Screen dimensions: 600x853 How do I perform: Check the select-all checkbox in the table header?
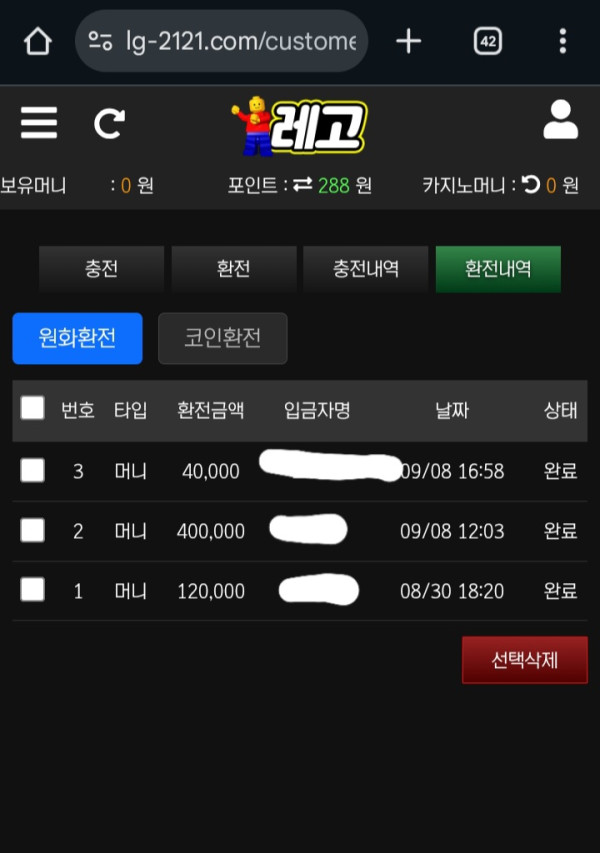tap(33, 408)
